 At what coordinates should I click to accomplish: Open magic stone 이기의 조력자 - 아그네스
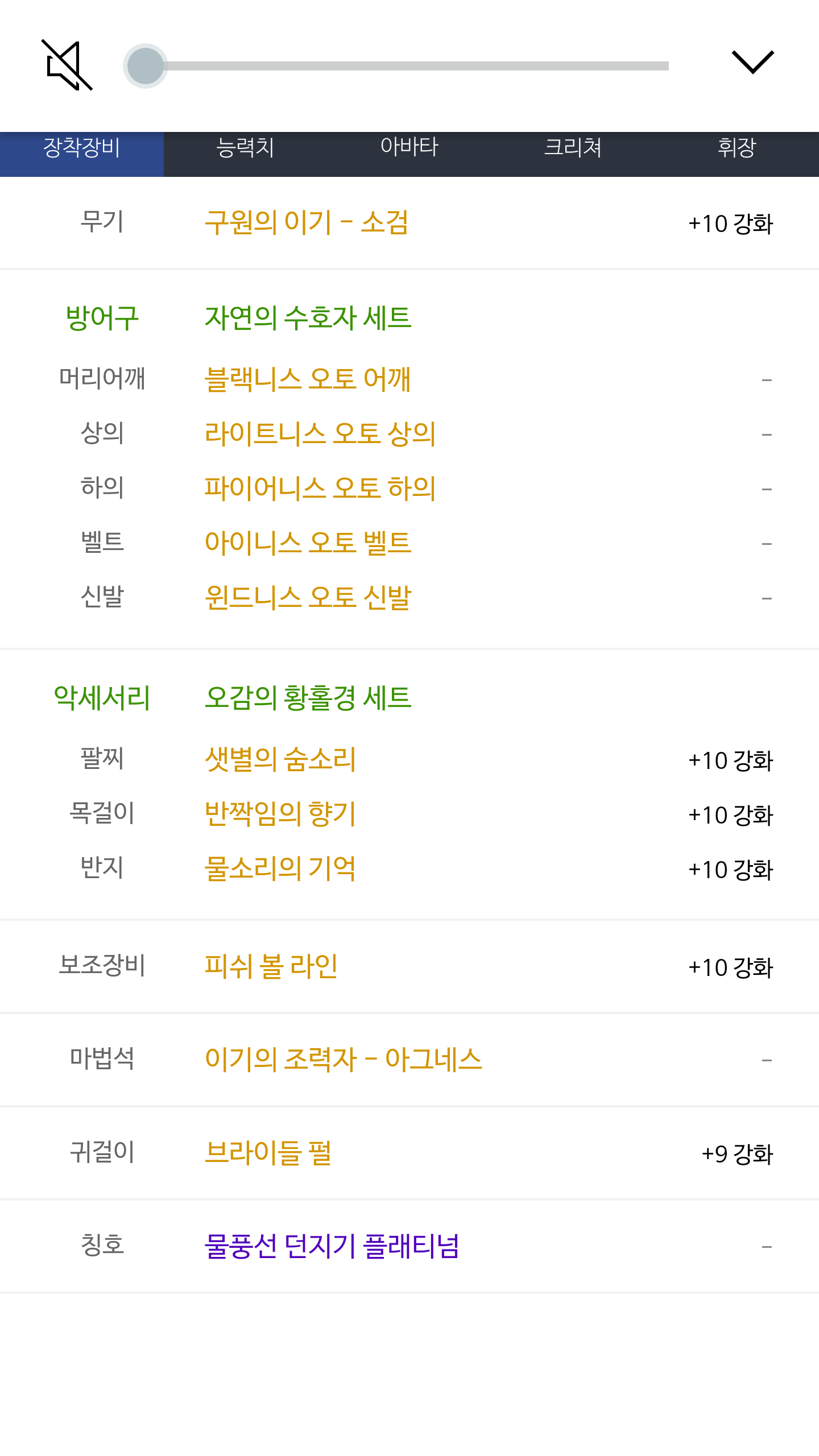344,1060
